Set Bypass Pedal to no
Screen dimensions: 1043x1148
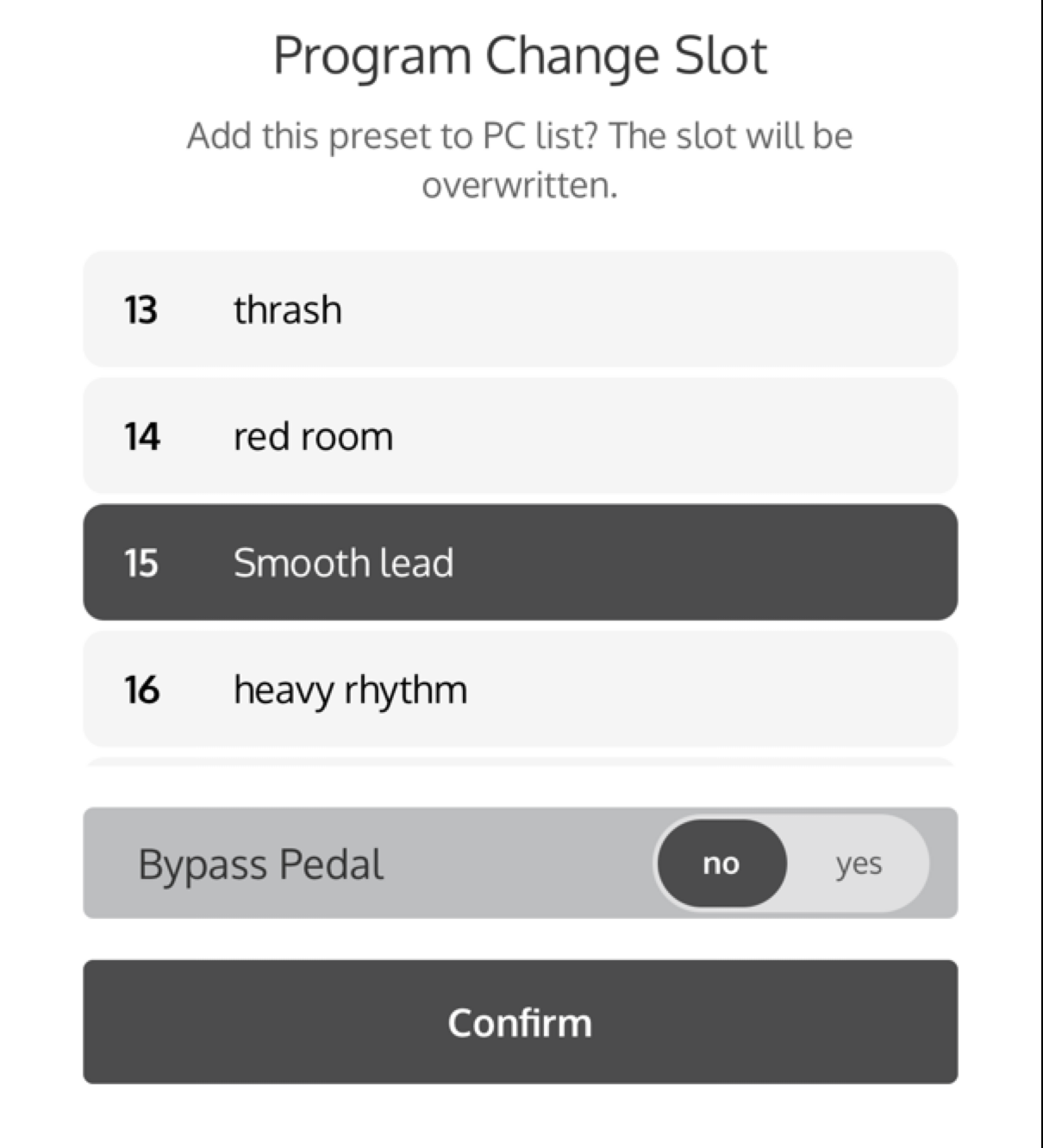[721, 864]
